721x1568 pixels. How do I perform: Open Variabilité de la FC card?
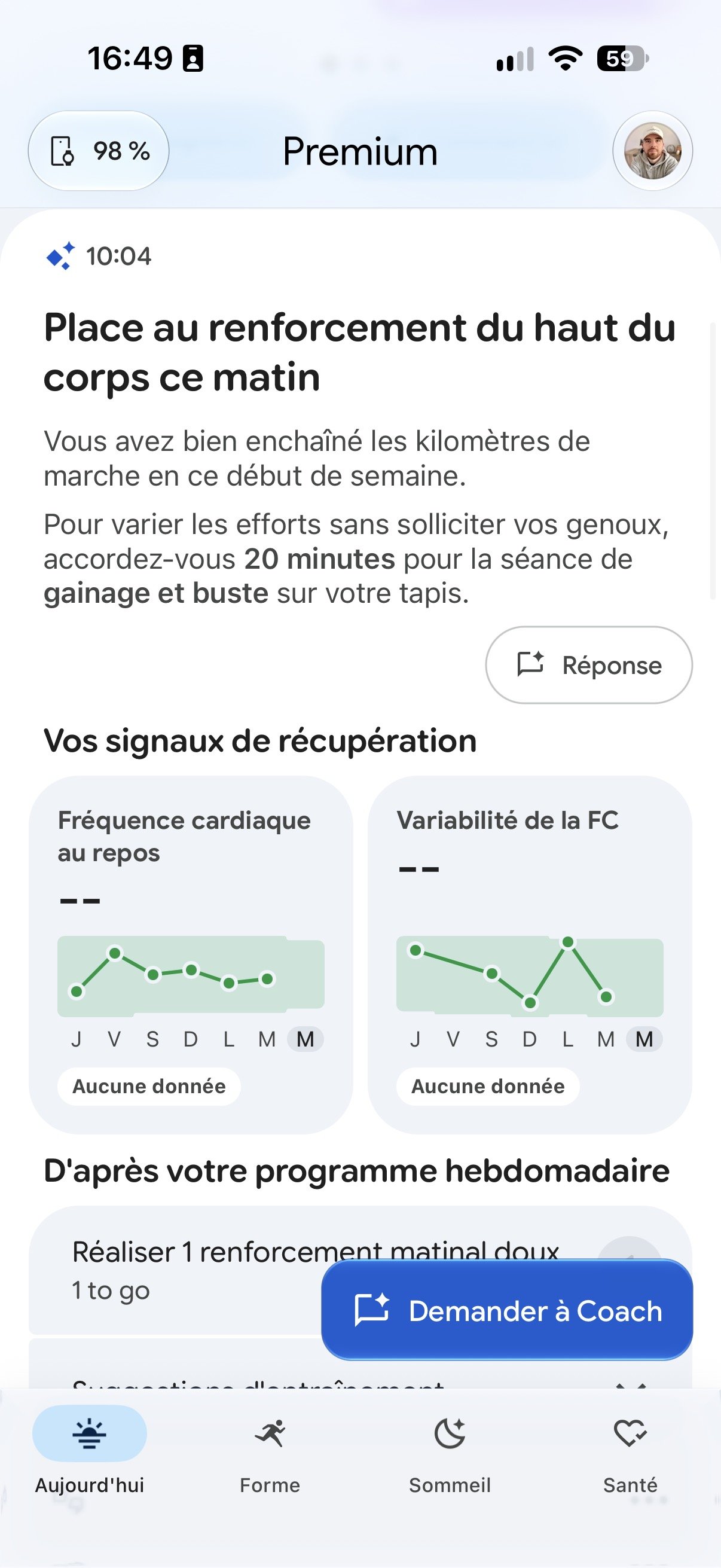(x=530, y=954)
